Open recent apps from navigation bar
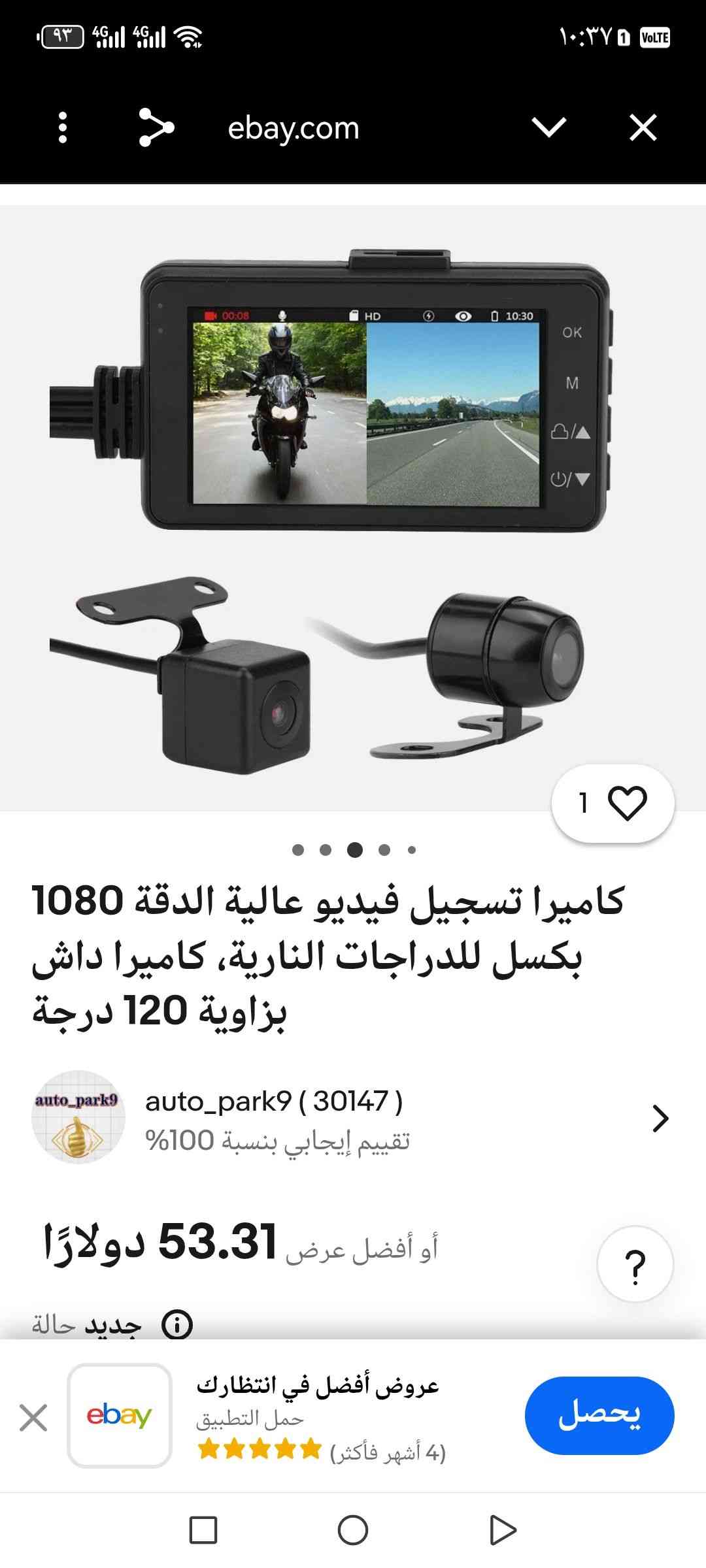 coord(203,1529)
